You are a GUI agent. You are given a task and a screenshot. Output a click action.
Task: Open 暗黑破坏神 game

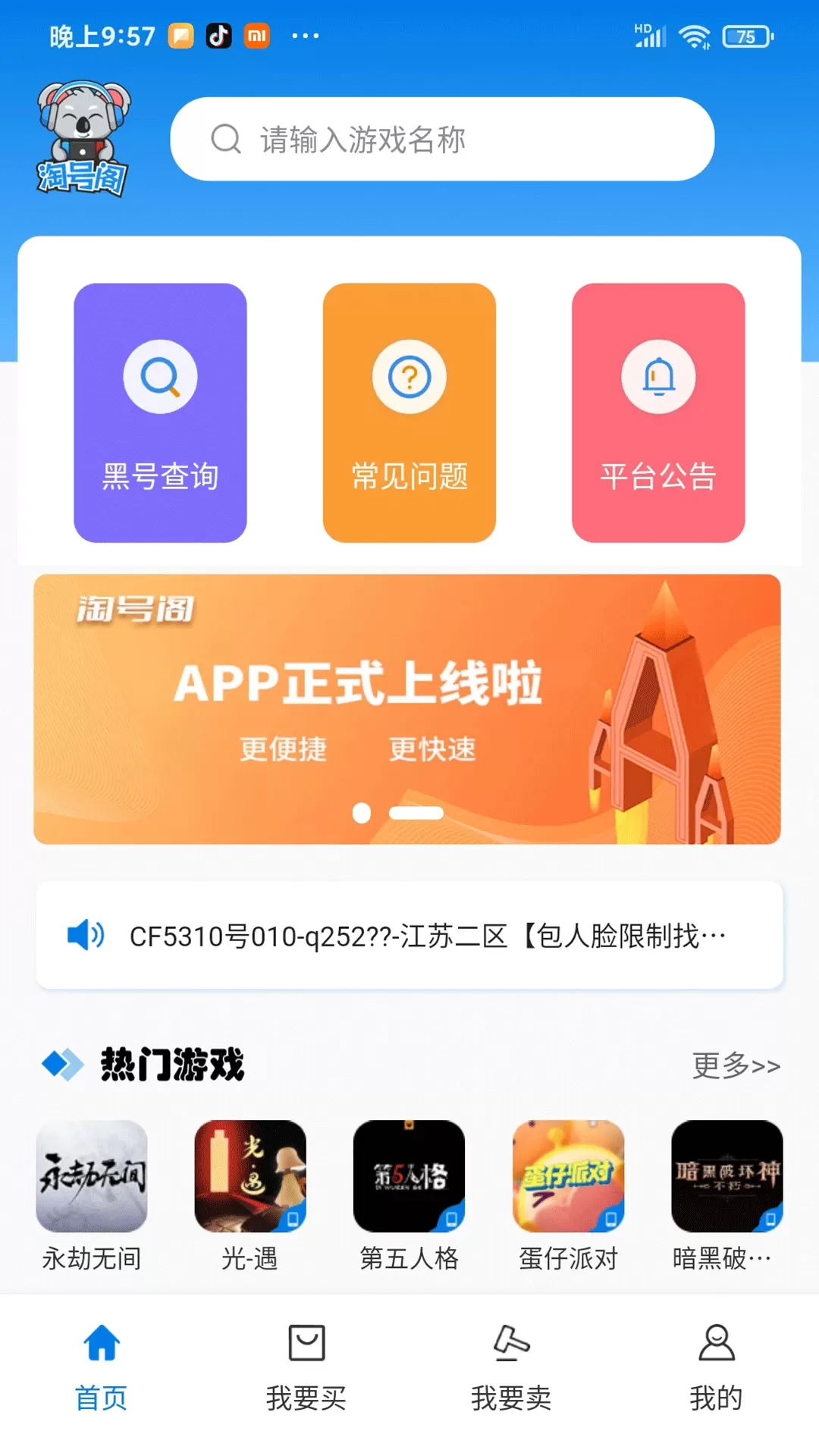coord(727,1196)
